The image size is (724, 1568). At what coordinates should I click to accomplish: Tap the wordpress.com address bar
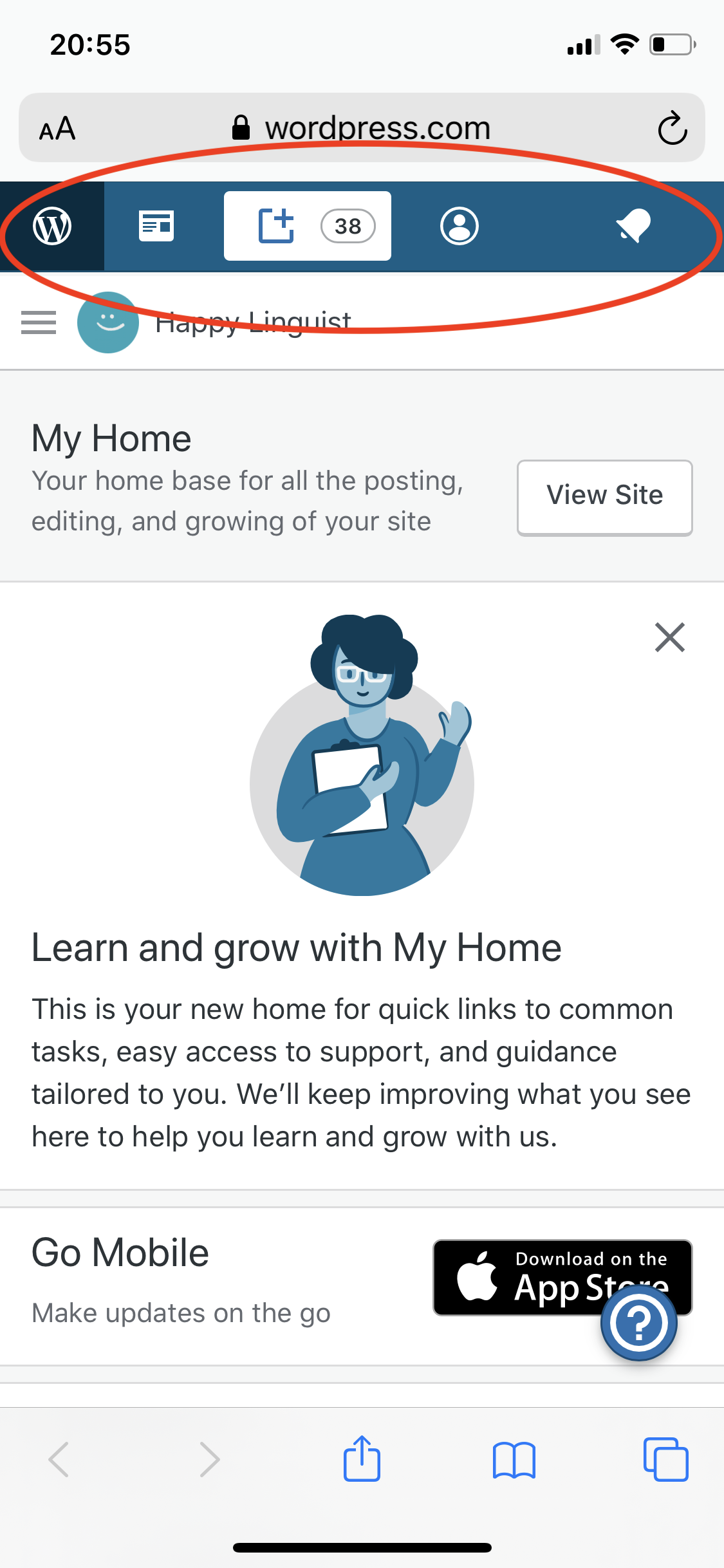click(360, 128)
